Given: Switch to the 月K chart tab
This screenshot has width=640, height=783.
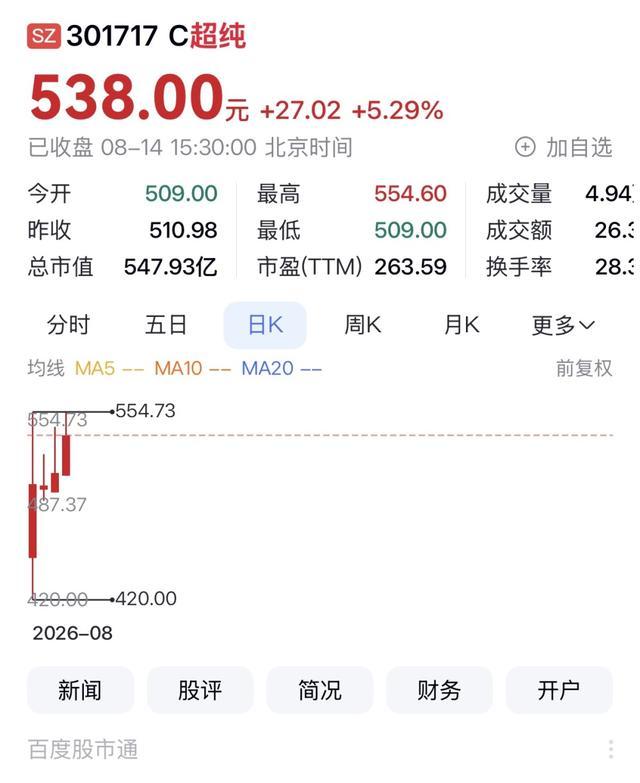Looking at the screenshot, I should click(462, 325).
